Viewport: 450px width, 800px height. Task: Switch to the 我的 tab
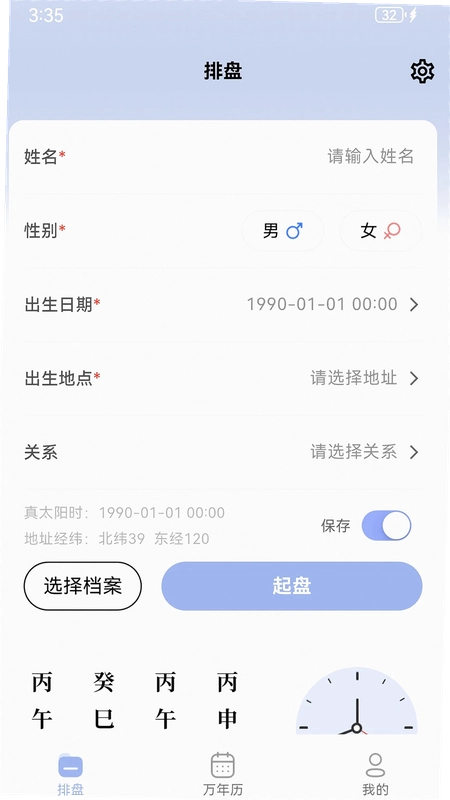tap(376, 774)
